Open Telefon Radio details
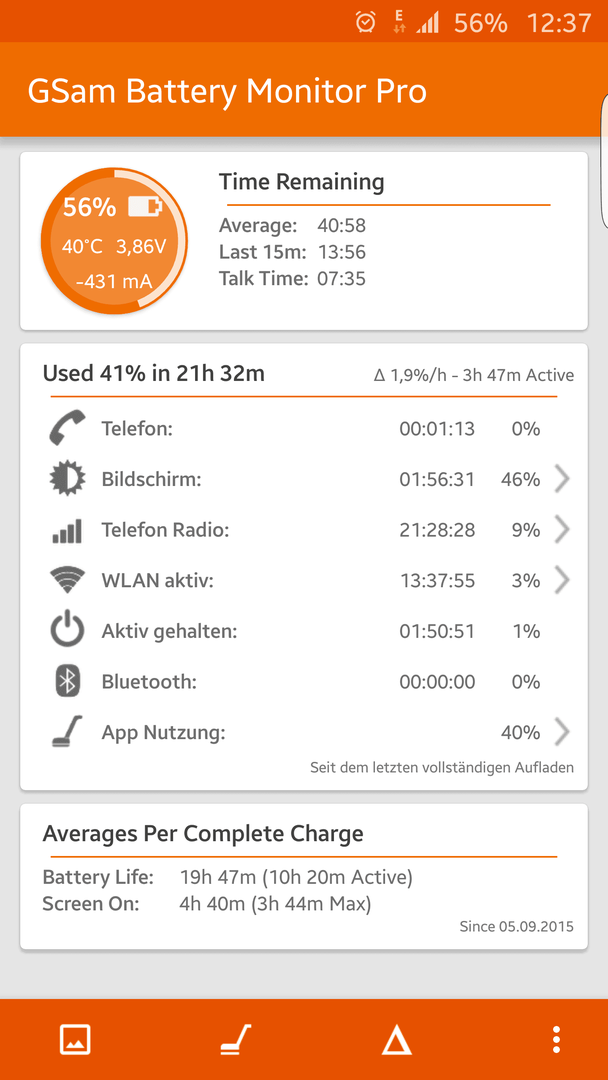 point(304,530)
